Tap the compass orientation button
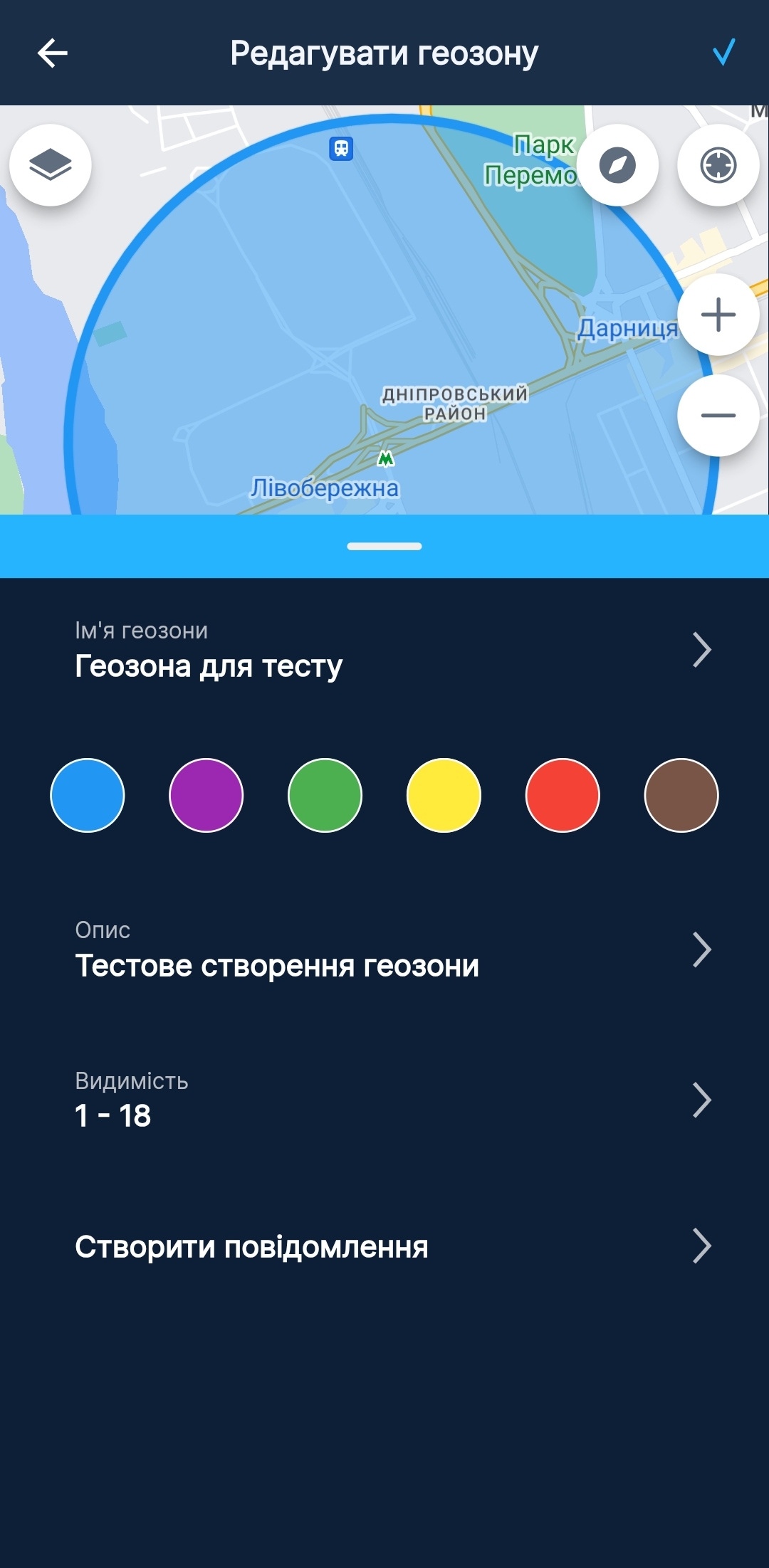The width and height of the screenshot is (769, 1568). coord(617,165)
